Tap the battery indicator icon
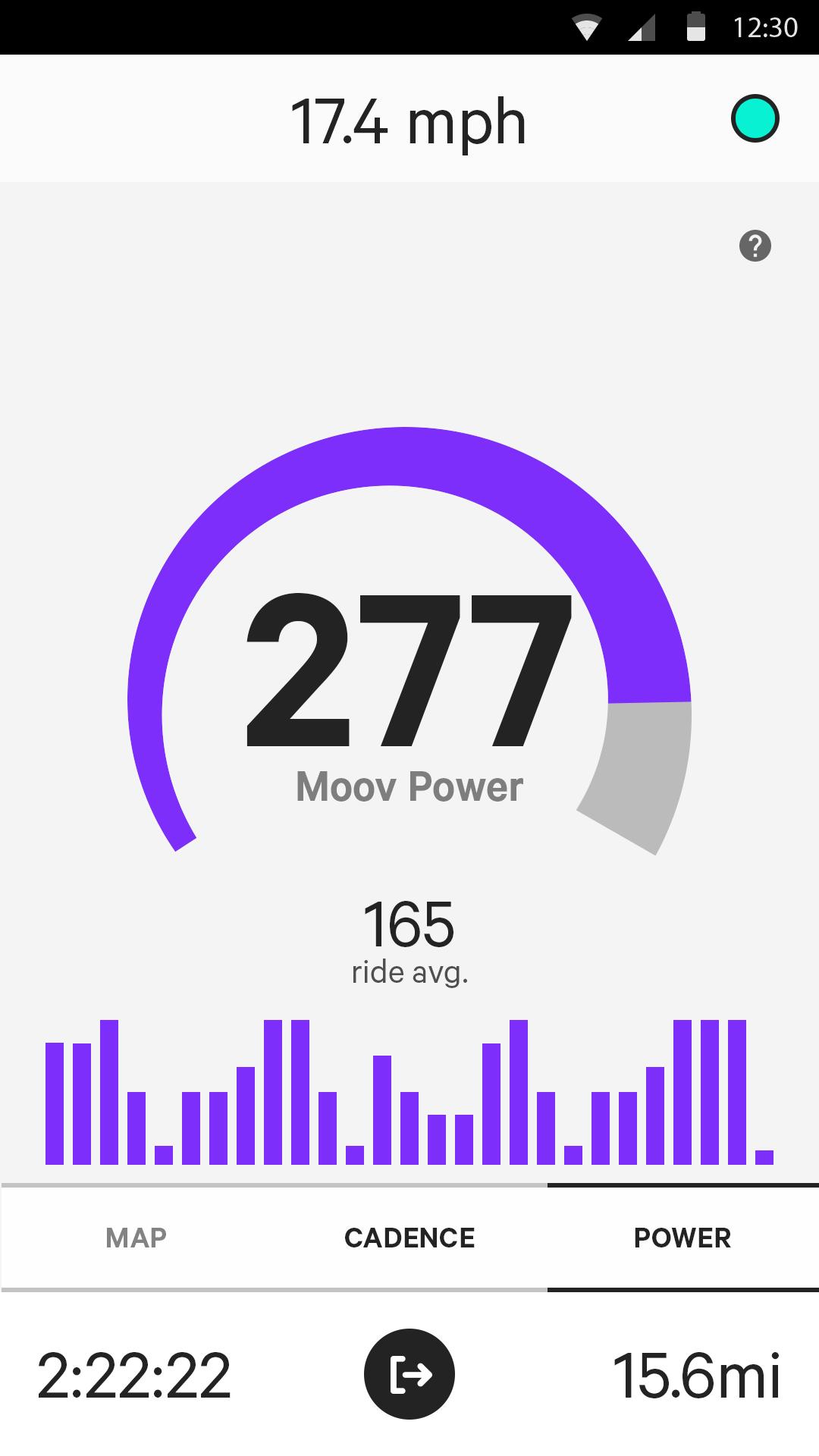Viewport: 819px width, 1456px height. [695, 25]
